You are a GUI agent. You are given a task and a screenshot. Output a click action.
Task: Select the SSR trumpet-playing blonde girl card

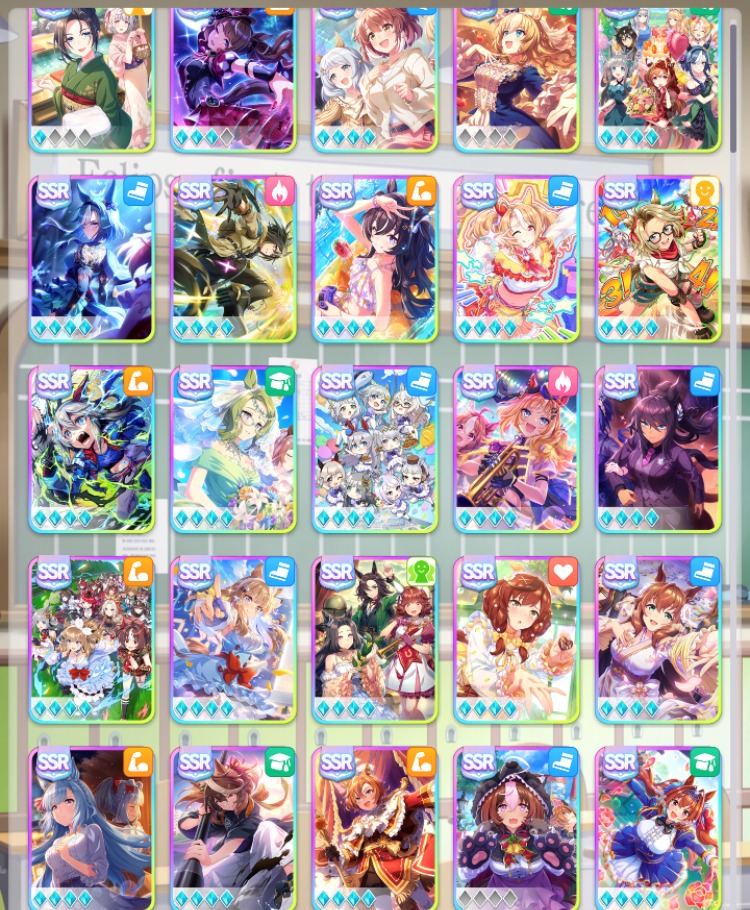point(516,450)
